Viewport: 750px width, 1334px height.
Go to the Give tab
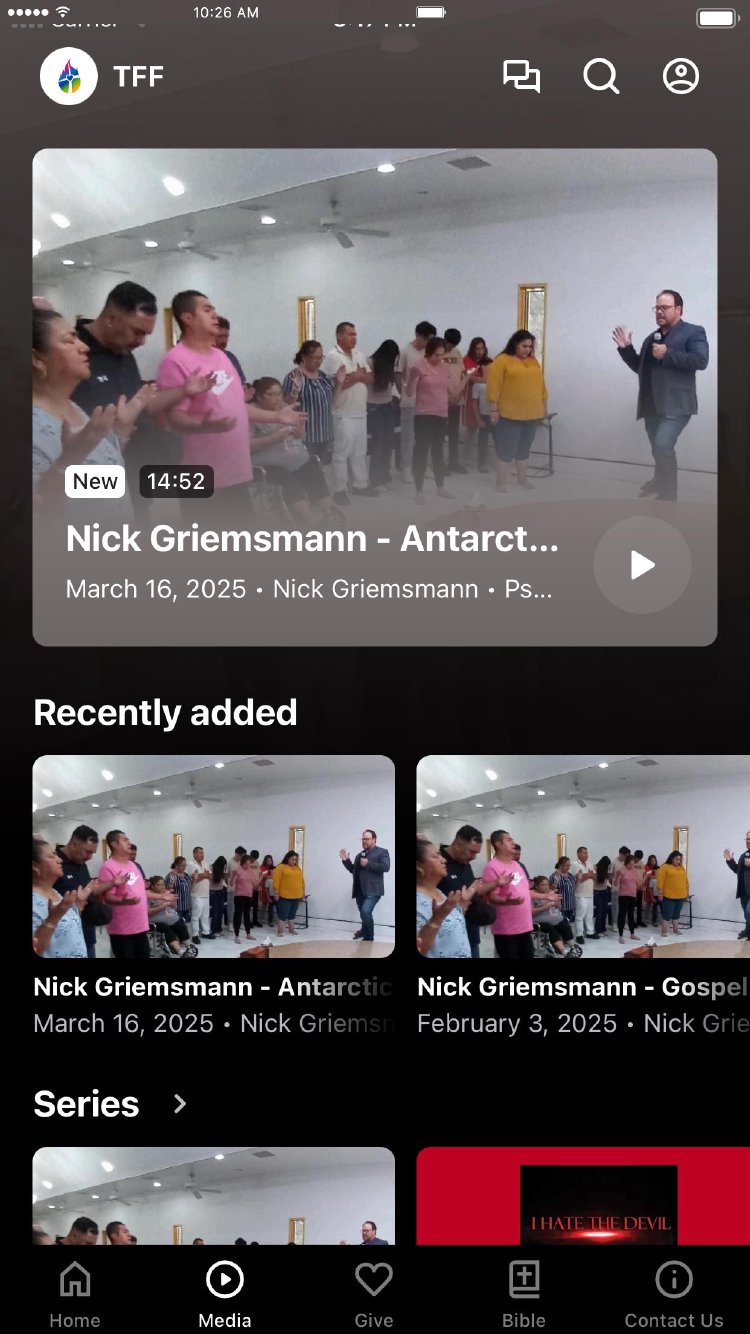[x=374, y=1293]
